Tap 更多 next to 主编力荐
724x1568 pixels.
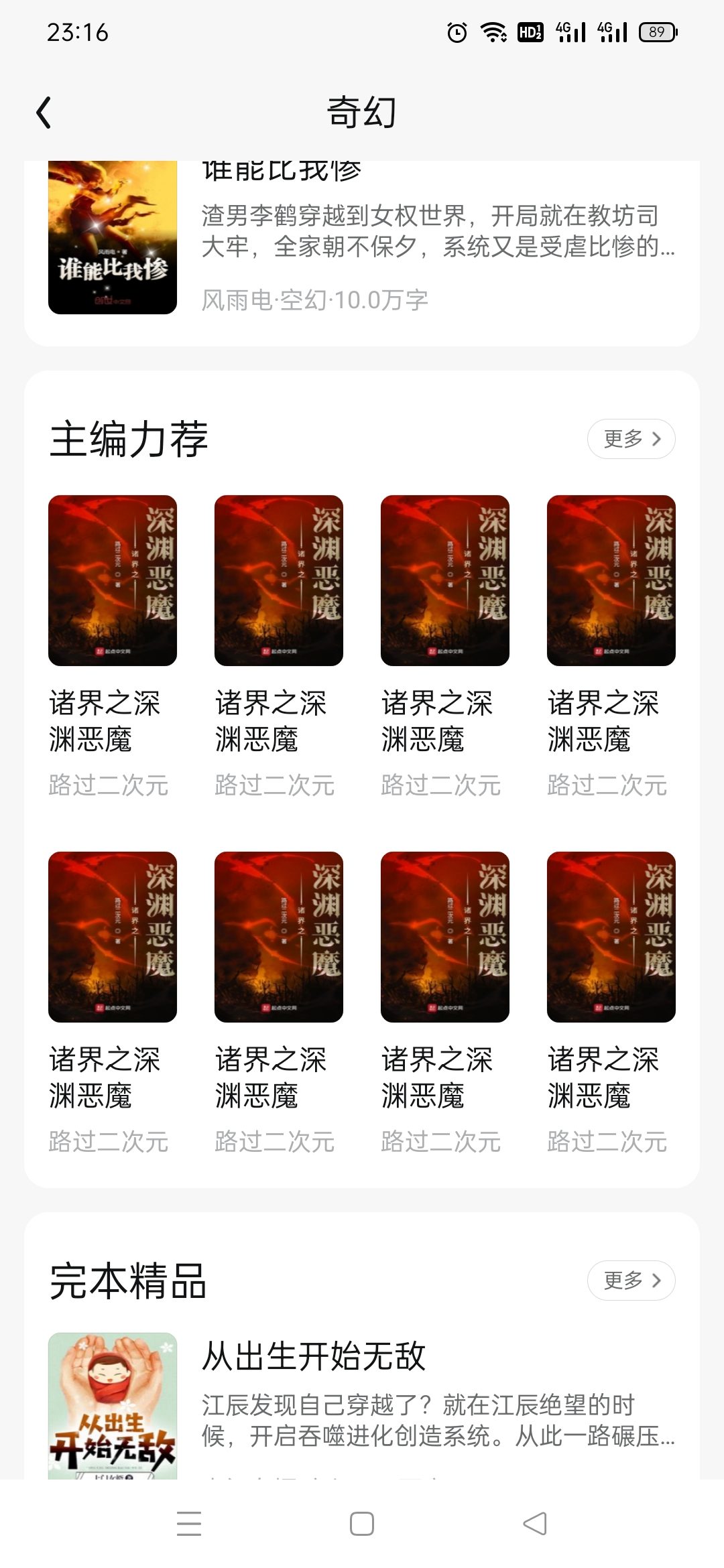pyautogui.click(x=631, y=439)
